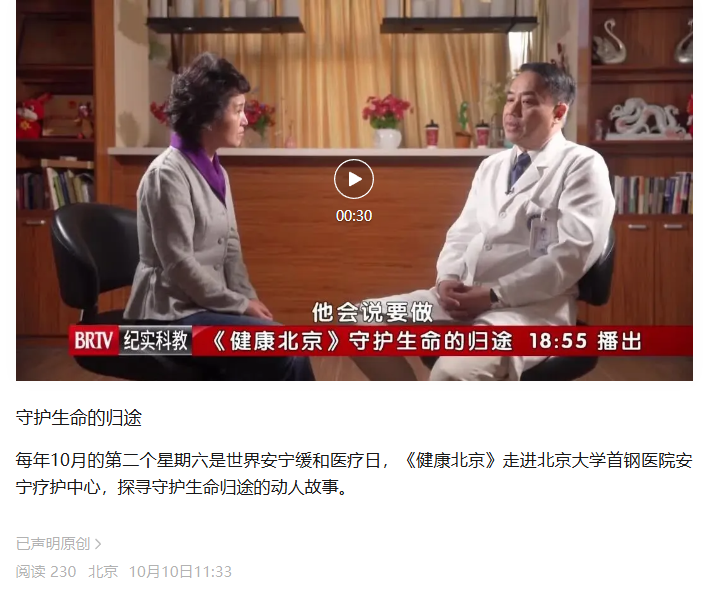This screenshot has width=710, height=592.
Task: Play the 00:30 video
Action: point(353,180)
